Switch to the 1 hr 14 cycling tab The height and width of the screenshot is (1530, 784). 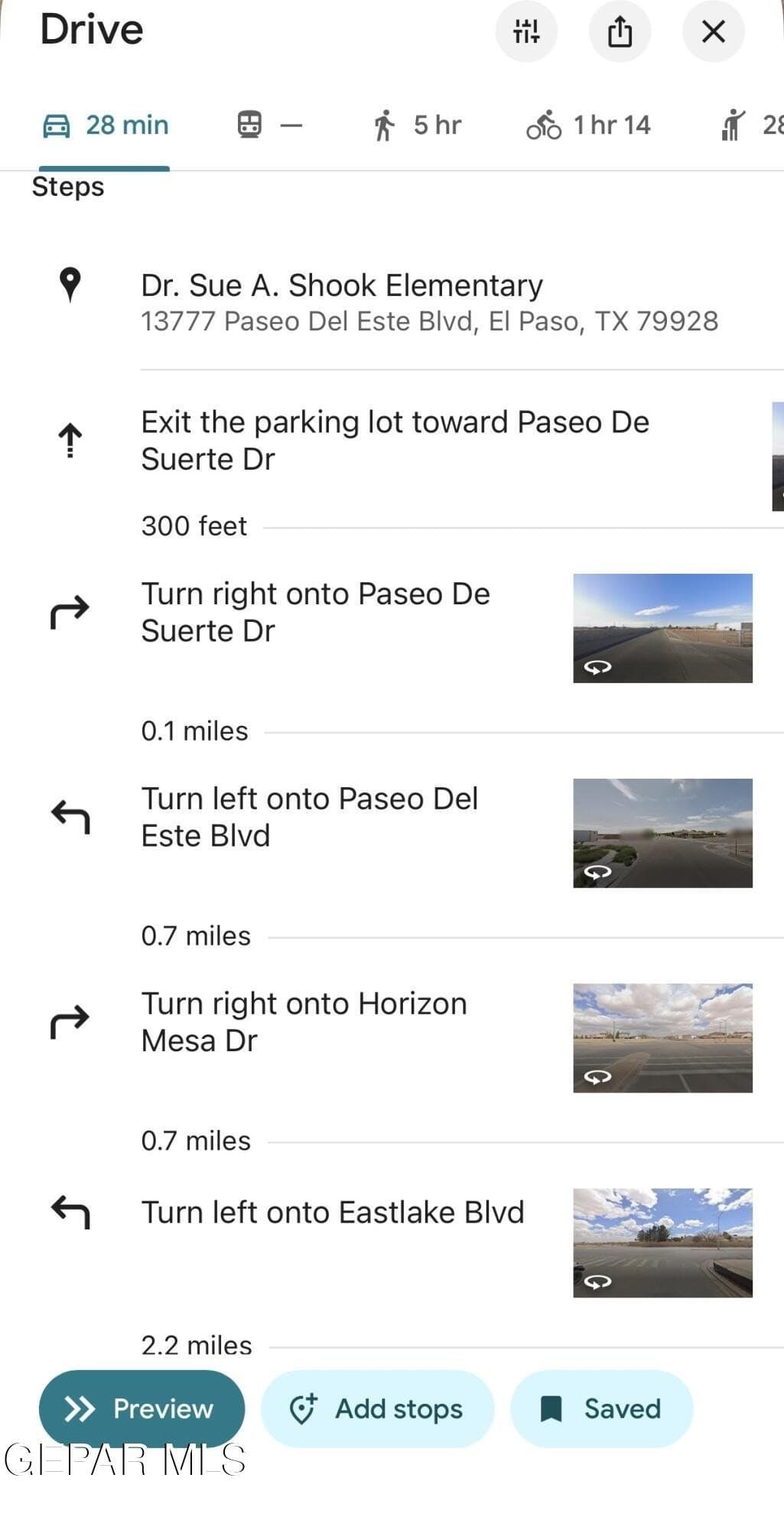click(588, 125)
